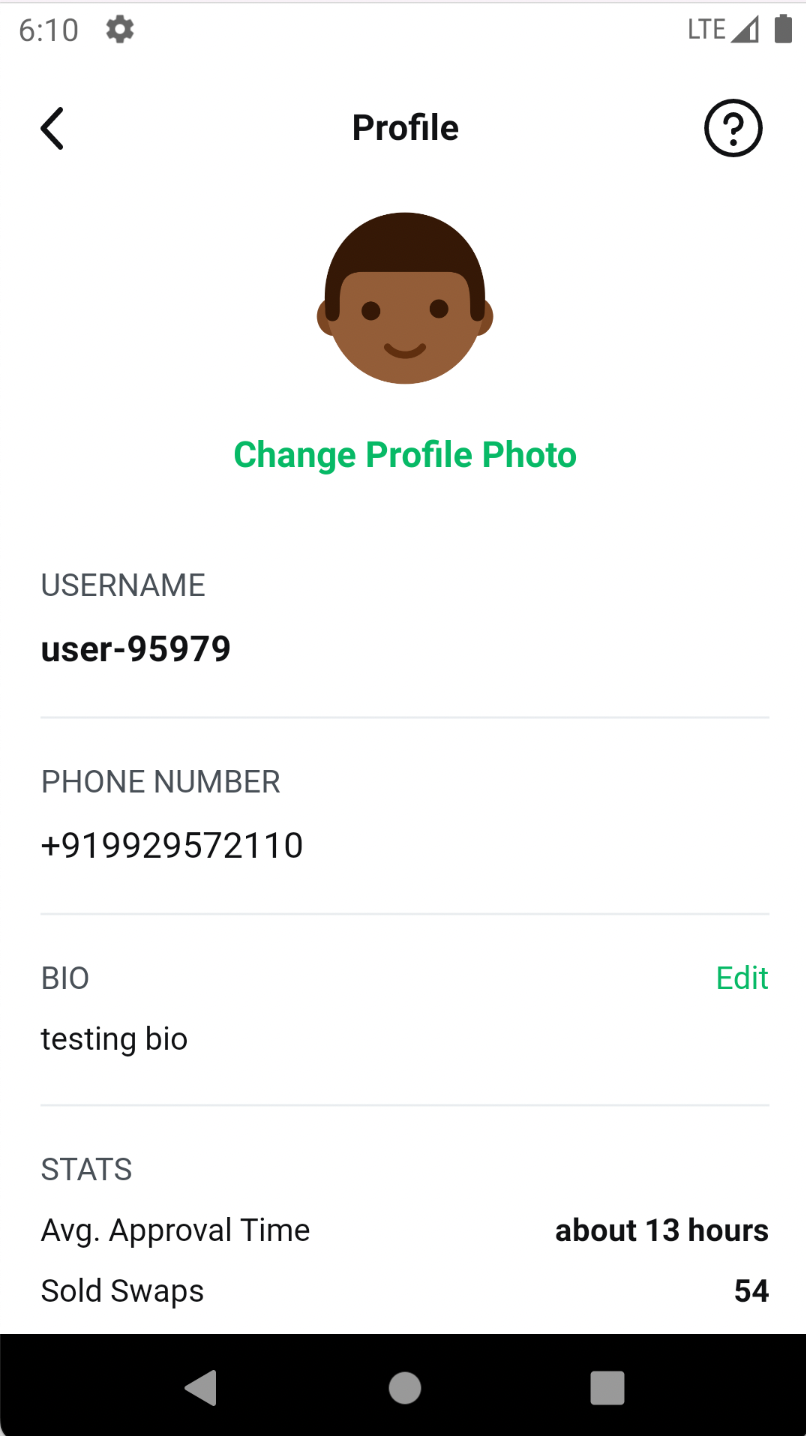806x1436 pixels.
Task: Open the help question mark icon
Action: tap(733, 129)
